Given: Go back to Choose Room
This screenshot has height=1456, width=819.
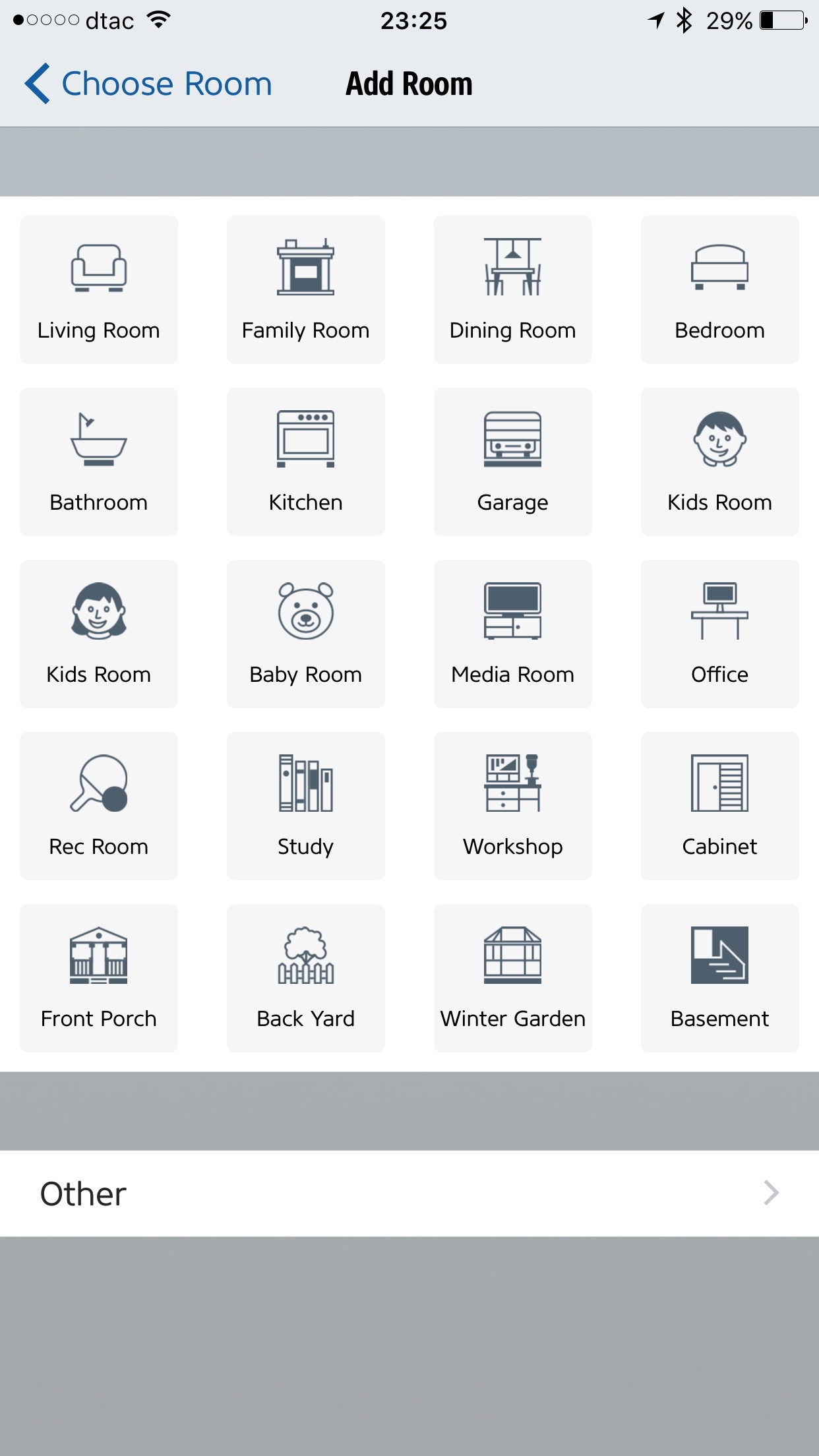Looking at the screenshot, I should pos(148,84).
